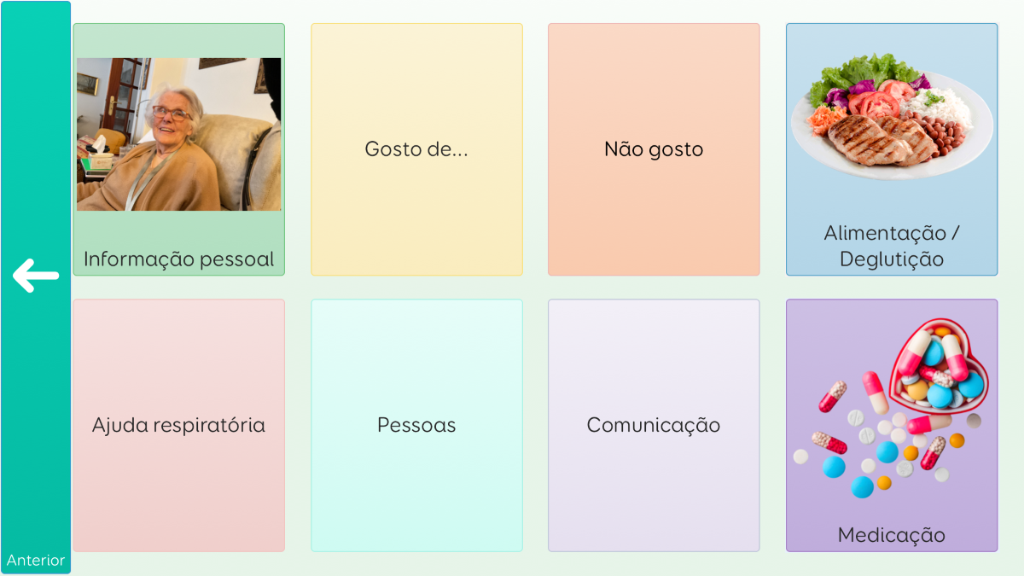Screen dimensions: 1024x576
Task: Select the Comunicação tile
Action: pos(653,425)
